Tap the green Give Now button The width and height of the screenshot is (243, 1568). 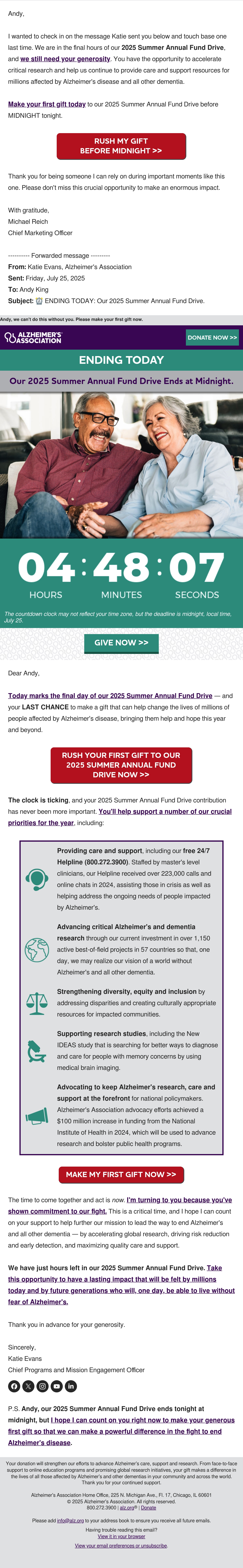point(121,643)
